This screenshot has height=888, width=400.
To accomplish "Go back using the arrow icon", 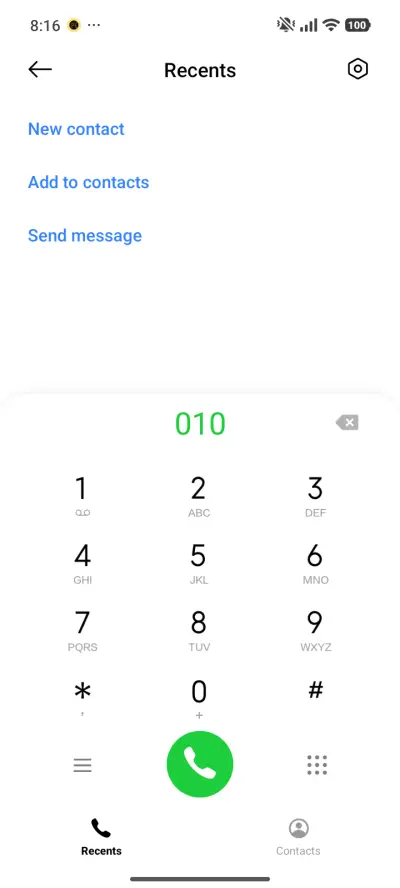I will tap(40, 70).
